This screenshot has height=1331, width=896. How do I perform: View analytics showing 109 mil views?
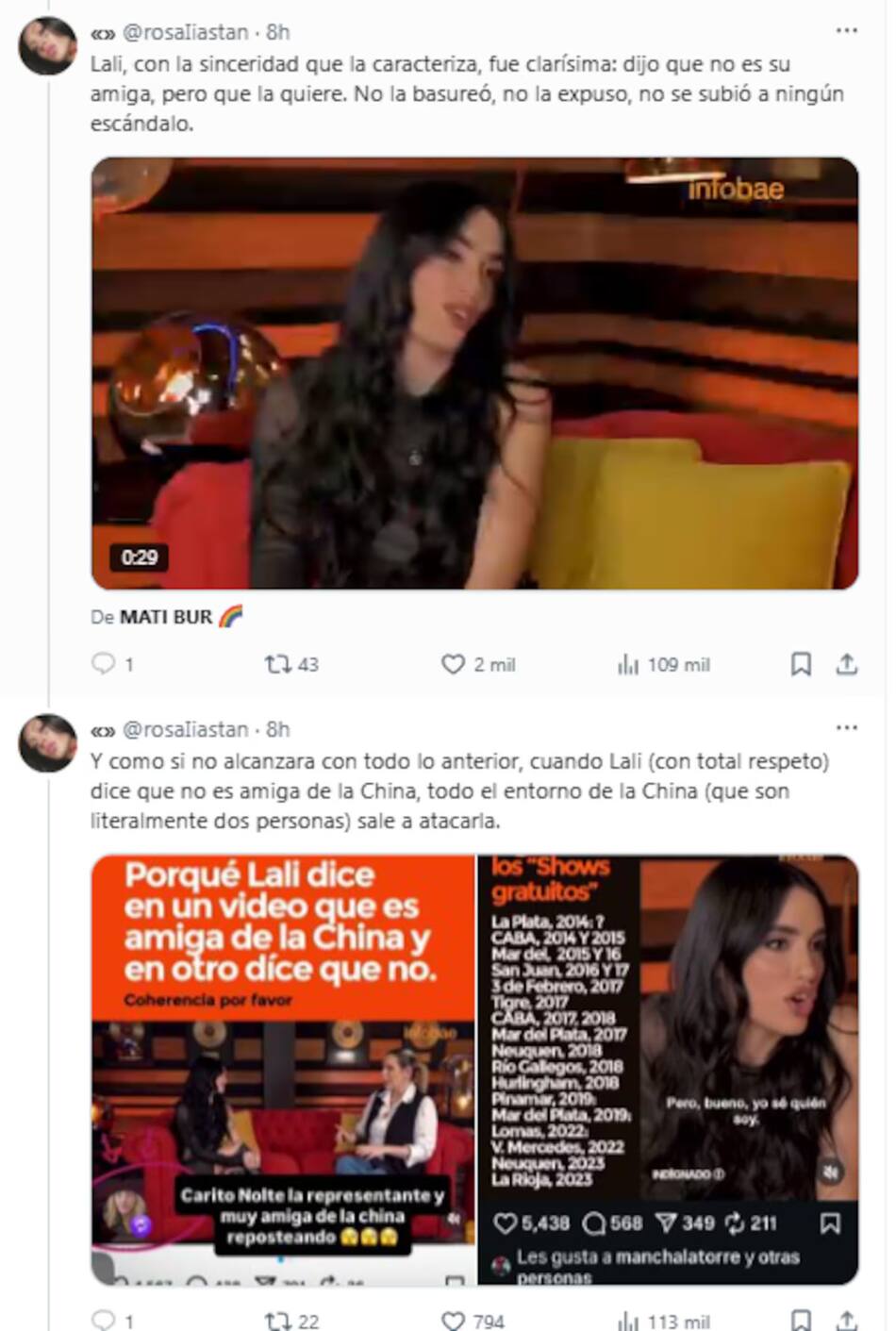[628, 664]
